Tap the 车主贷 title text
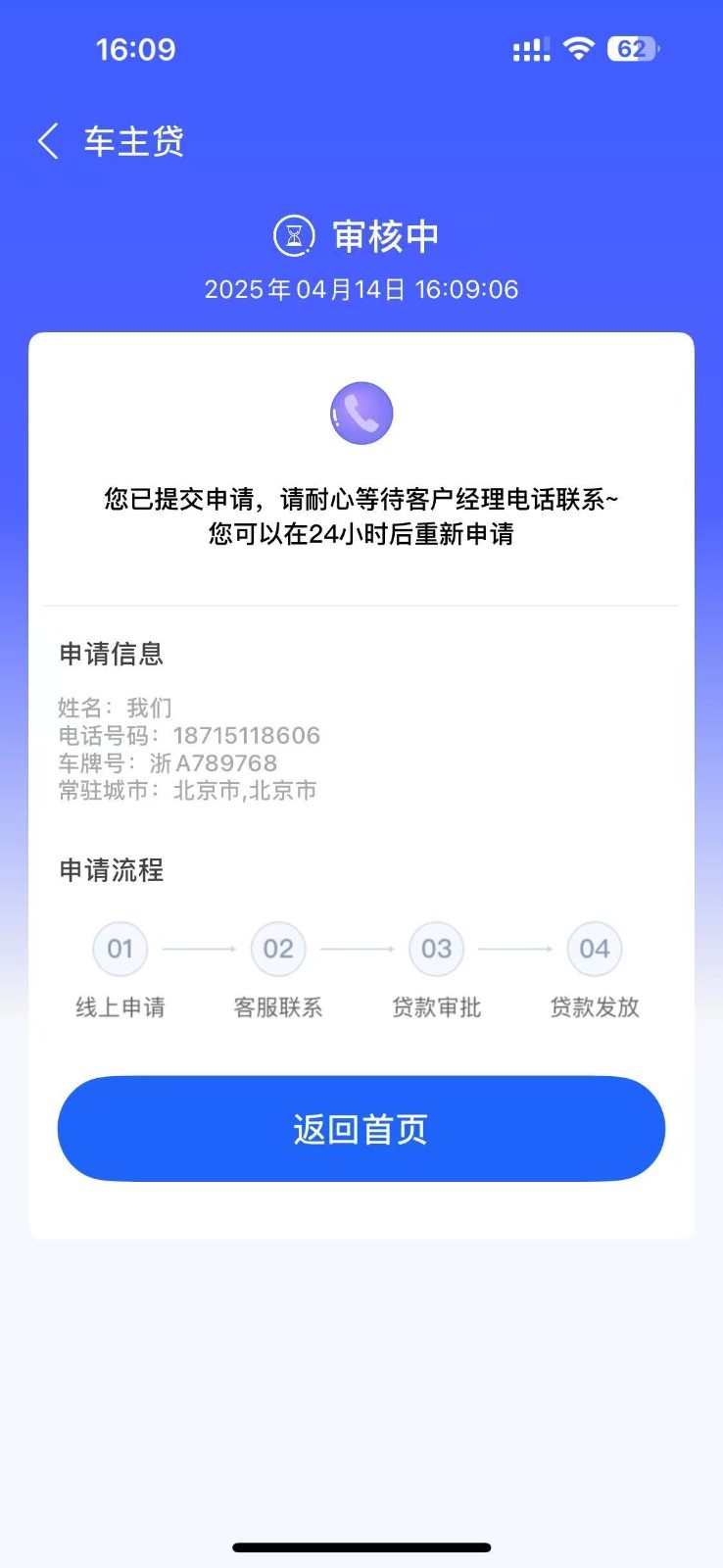Screen dimensions: 723x1568 pyautogui.click(x=132, y=140)
